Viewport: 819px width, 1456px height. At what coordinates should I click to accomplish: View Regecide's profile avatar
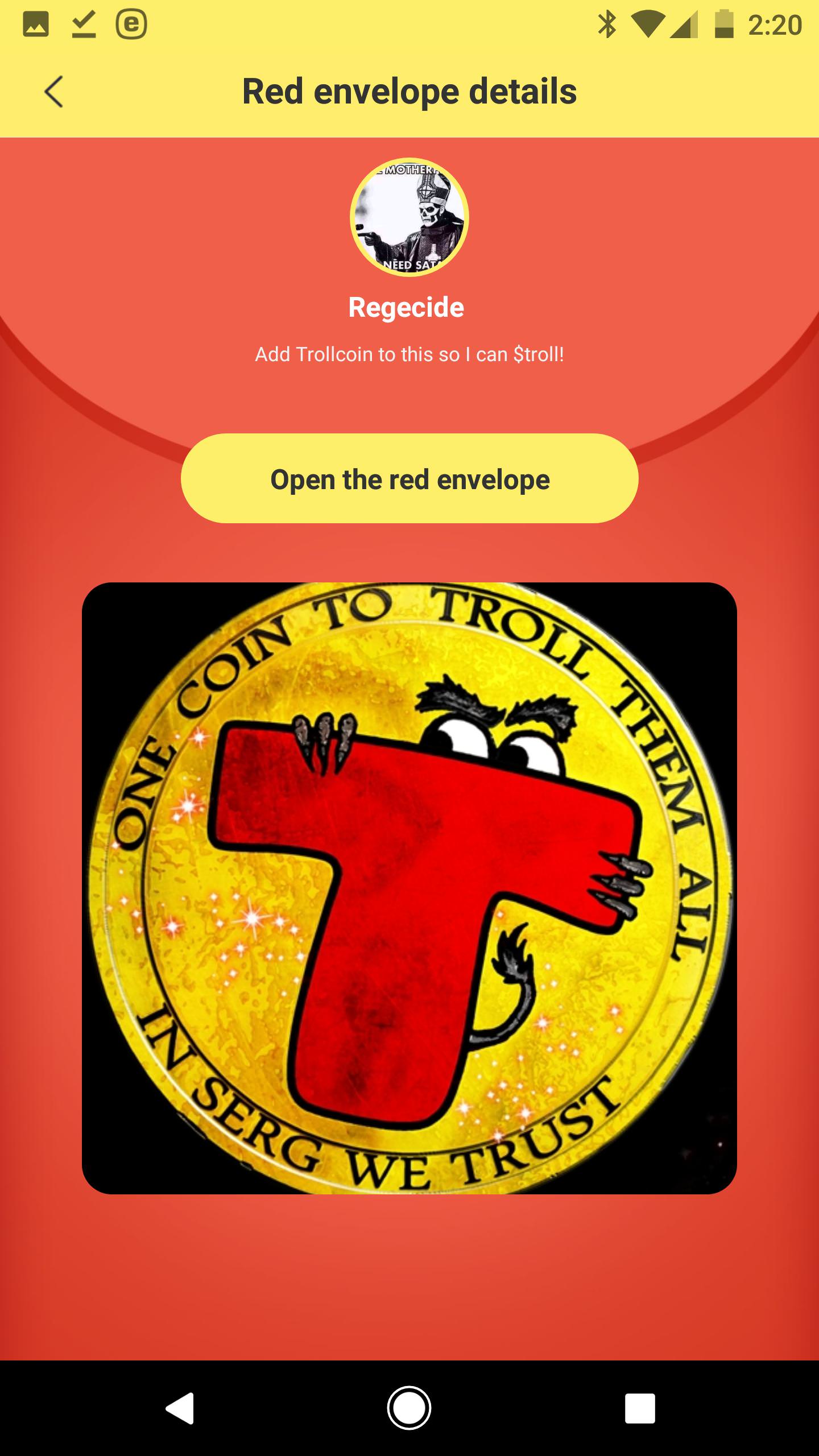(x=409, y=217)
